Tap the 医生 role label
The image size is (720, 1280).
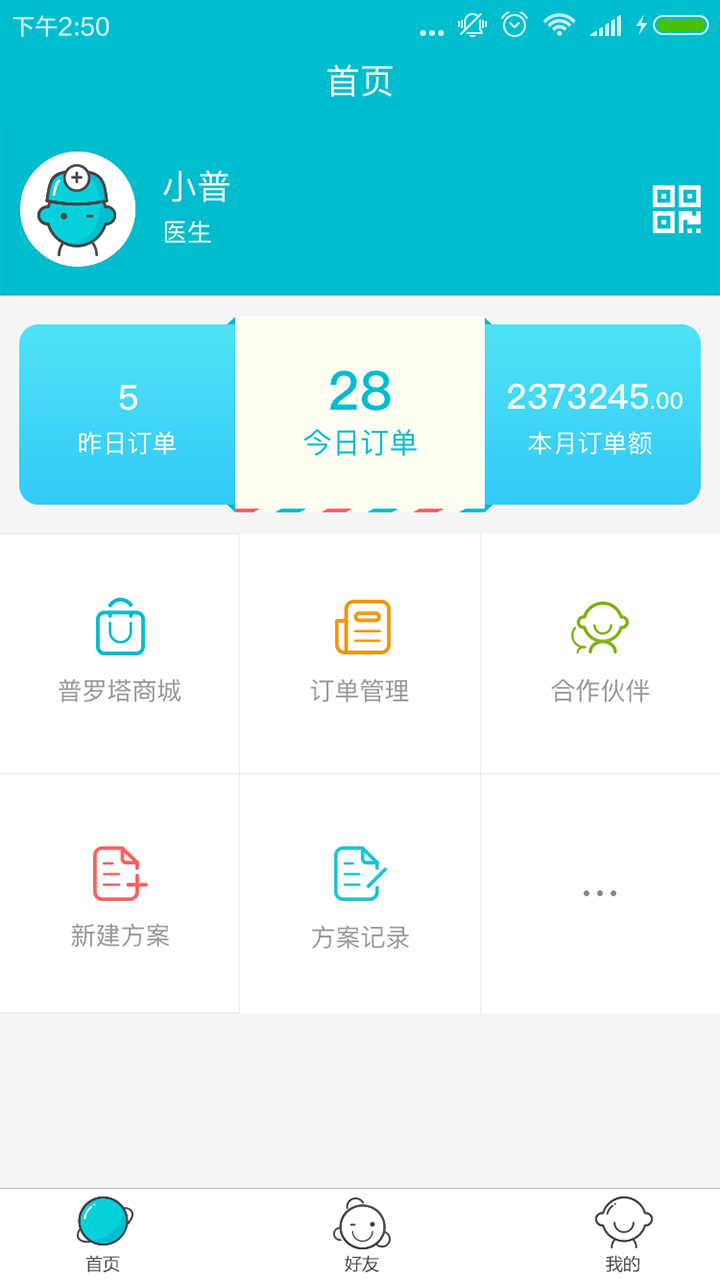186,241
